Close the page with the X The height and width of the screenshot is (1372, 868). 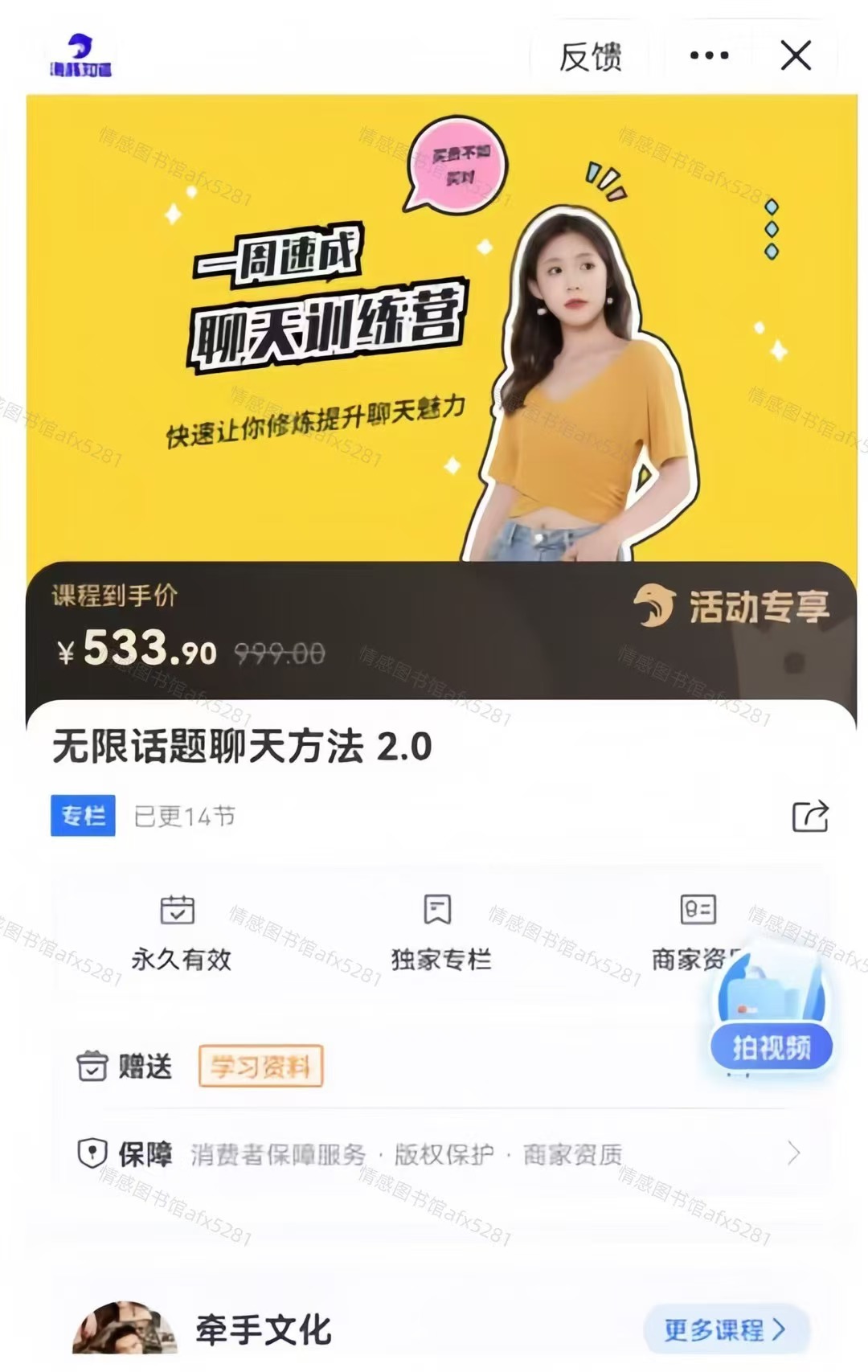(x=796, y=55)
